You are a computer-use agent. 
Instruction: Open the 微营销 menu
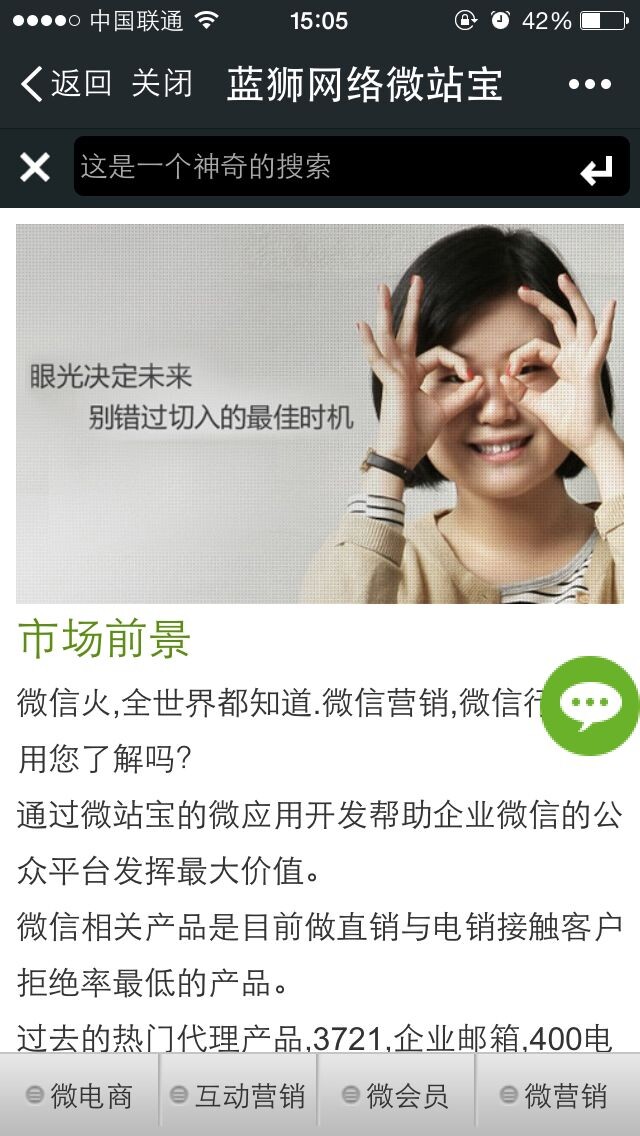(x=556, y=1096)
